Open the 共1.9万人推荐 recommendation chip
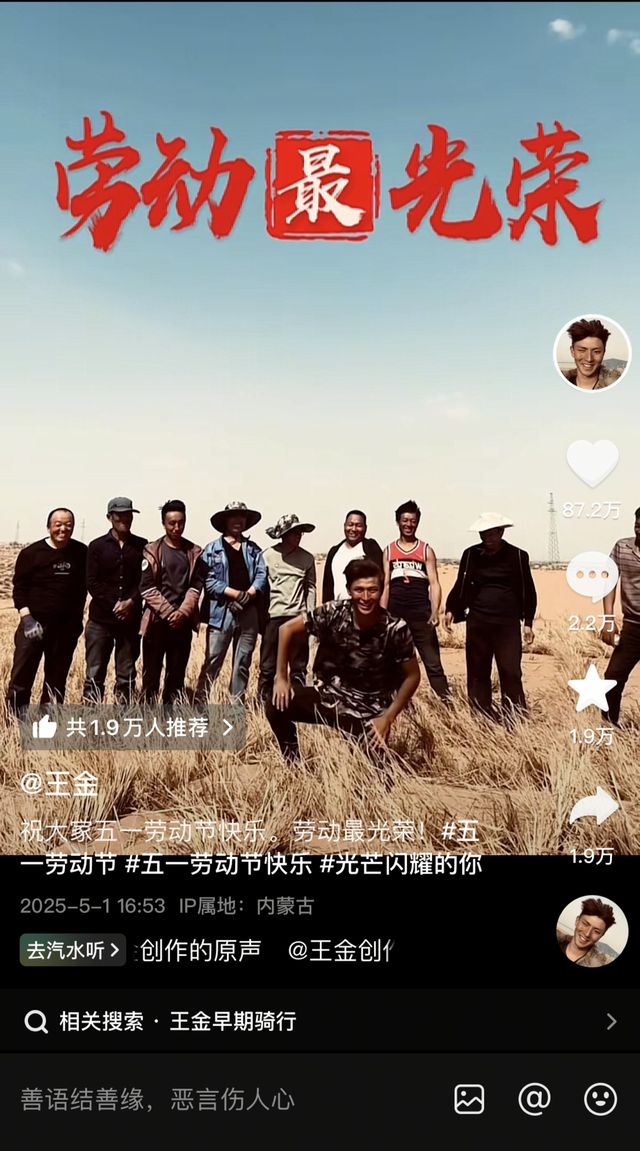640x1151 pixels. coord(132,727)
